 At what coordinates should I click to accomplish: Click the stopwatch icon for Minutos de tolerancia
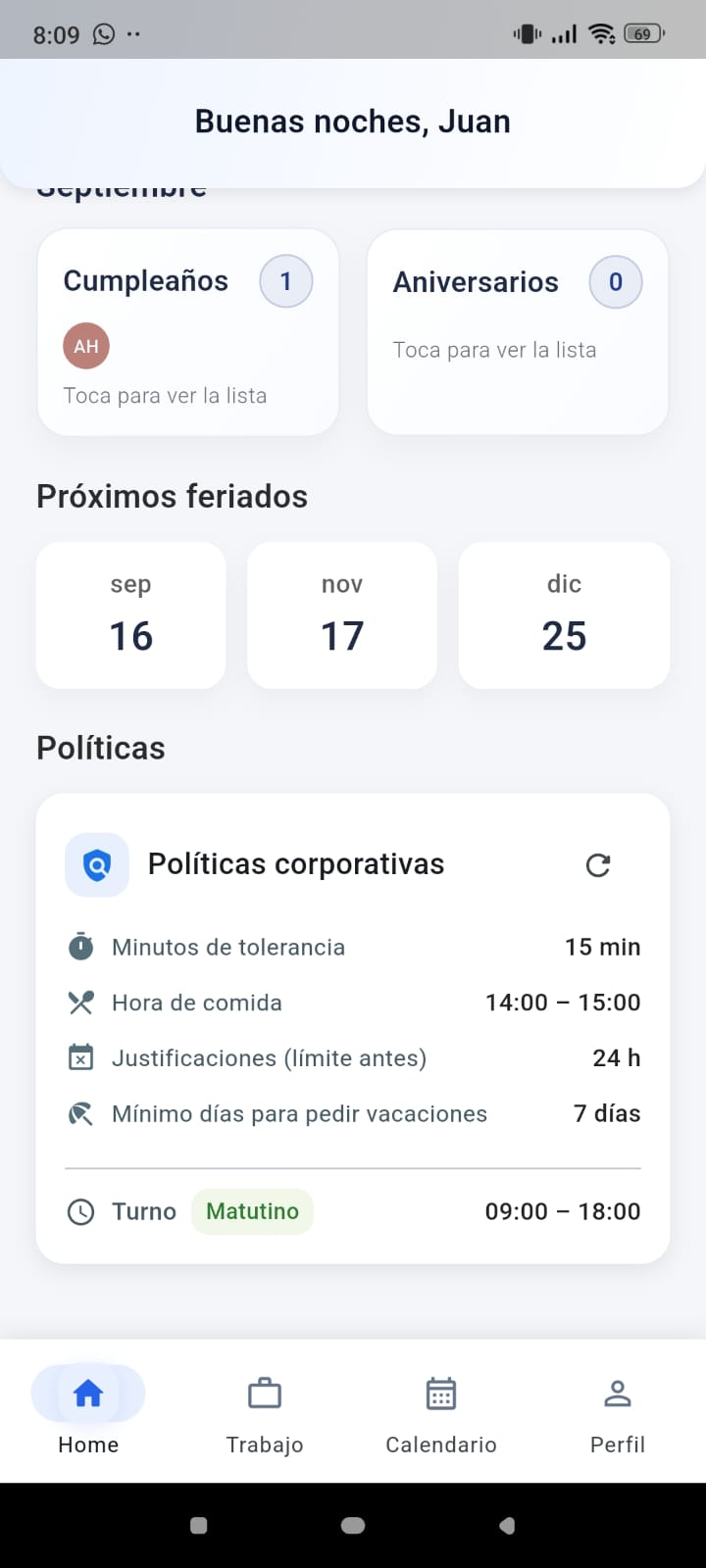click(x=80, y=947)
